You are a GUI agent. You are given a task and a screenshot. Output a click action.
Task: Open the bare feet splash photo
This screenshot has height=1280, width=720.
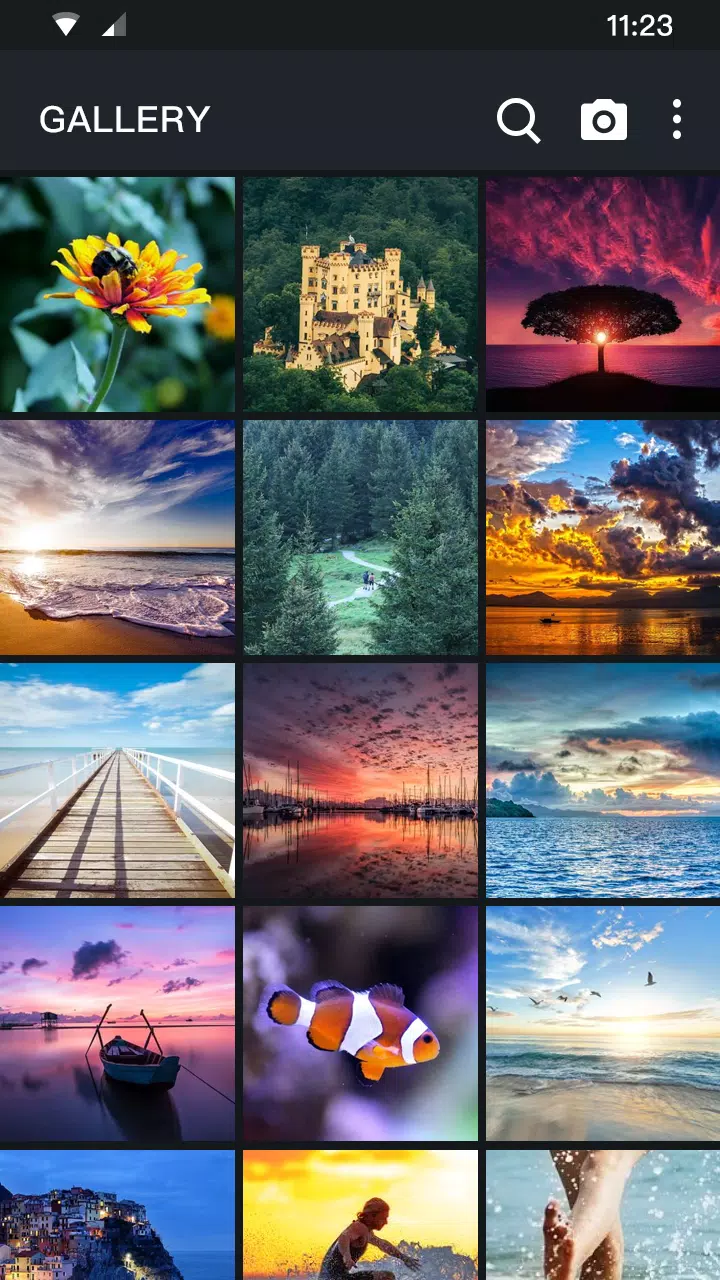coord(603,1215)
